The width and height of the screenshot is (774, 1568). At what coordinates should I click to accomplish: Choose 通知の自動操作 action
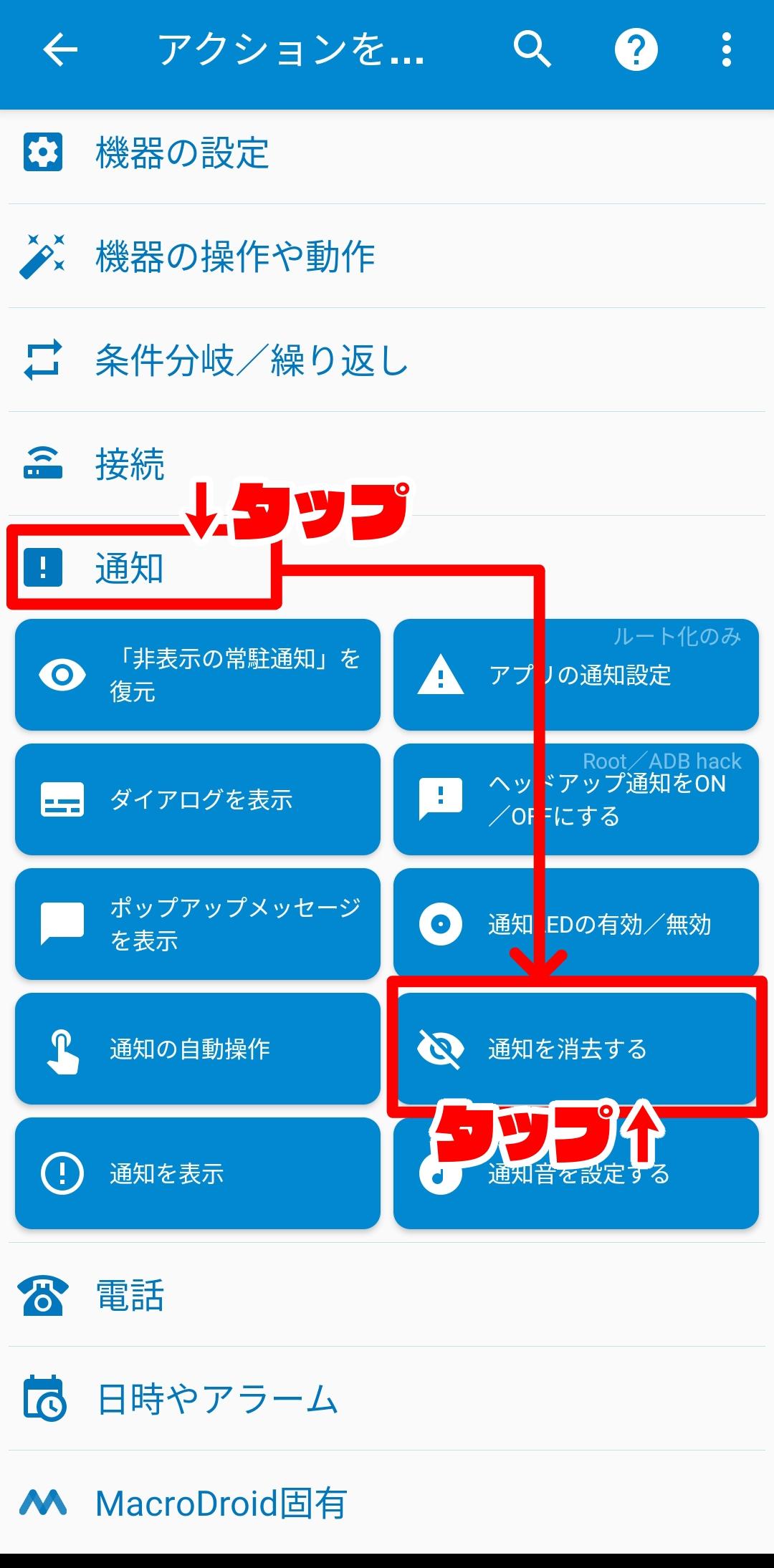pos(198,1049)
